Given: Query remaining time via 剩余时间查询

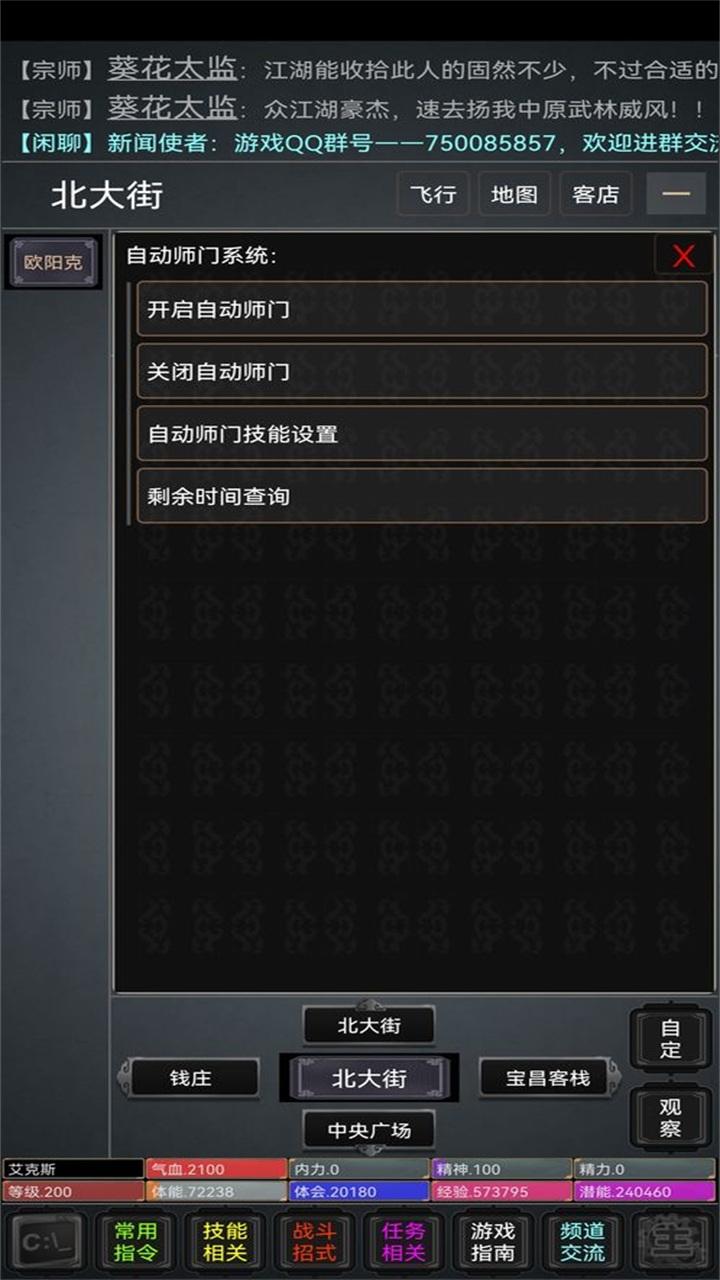Looking at the screenshot, I should [x=422, y=496].
